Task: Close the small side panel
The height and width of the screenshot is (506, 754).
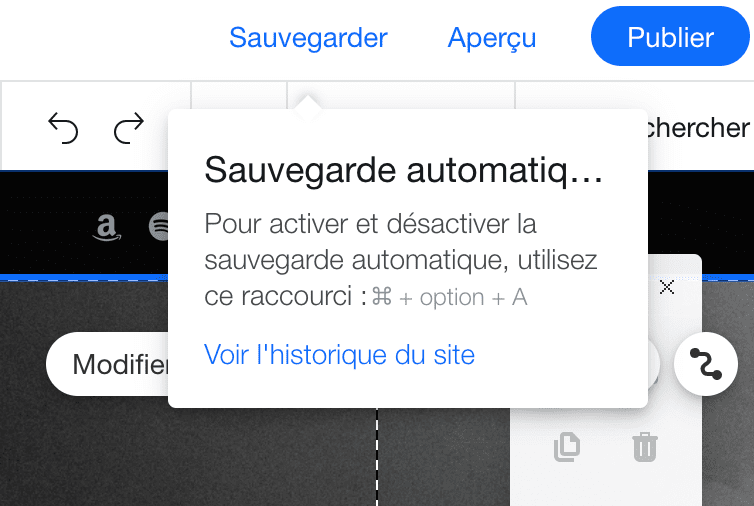Action: (667, 287)
